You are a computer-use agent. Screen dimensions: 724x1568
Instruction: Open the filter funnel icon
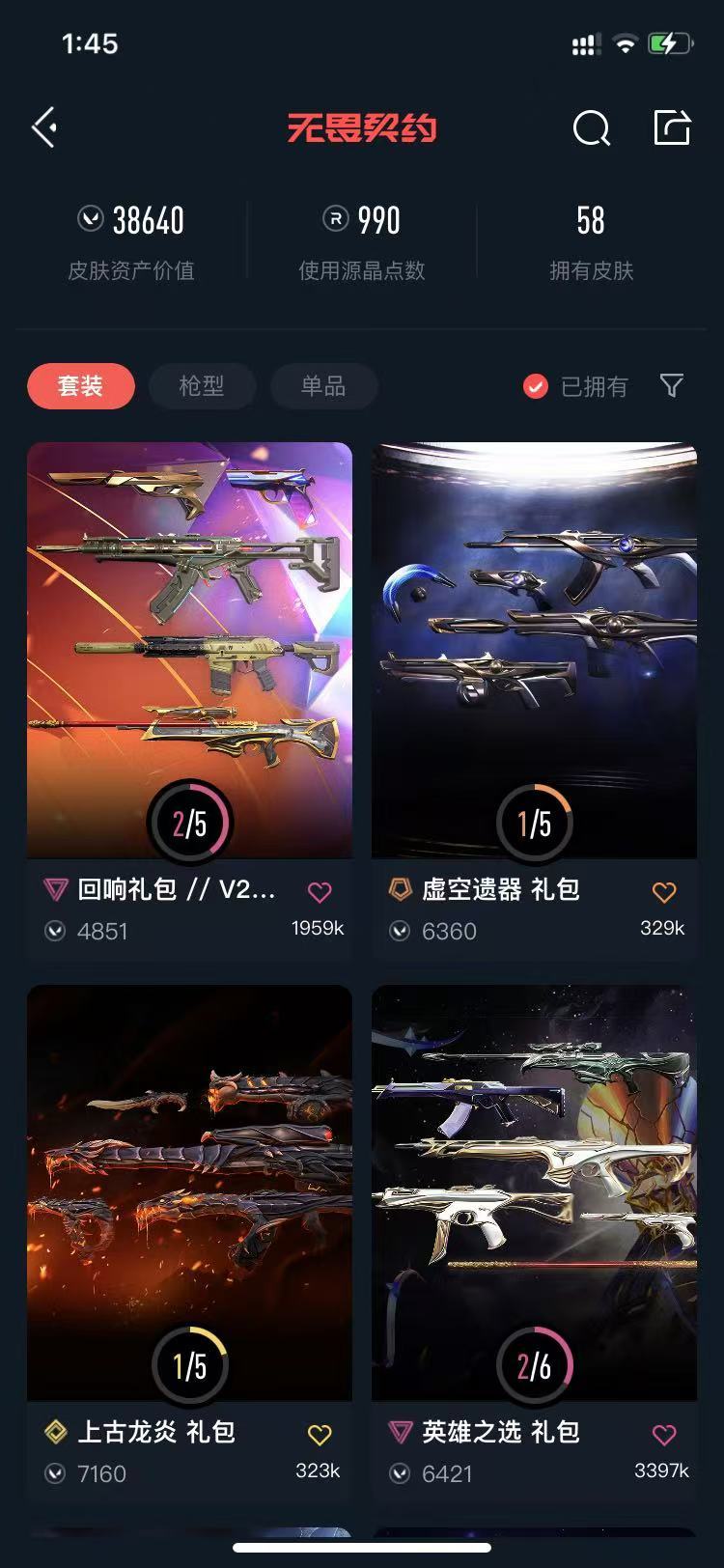[x=672, y=386]
